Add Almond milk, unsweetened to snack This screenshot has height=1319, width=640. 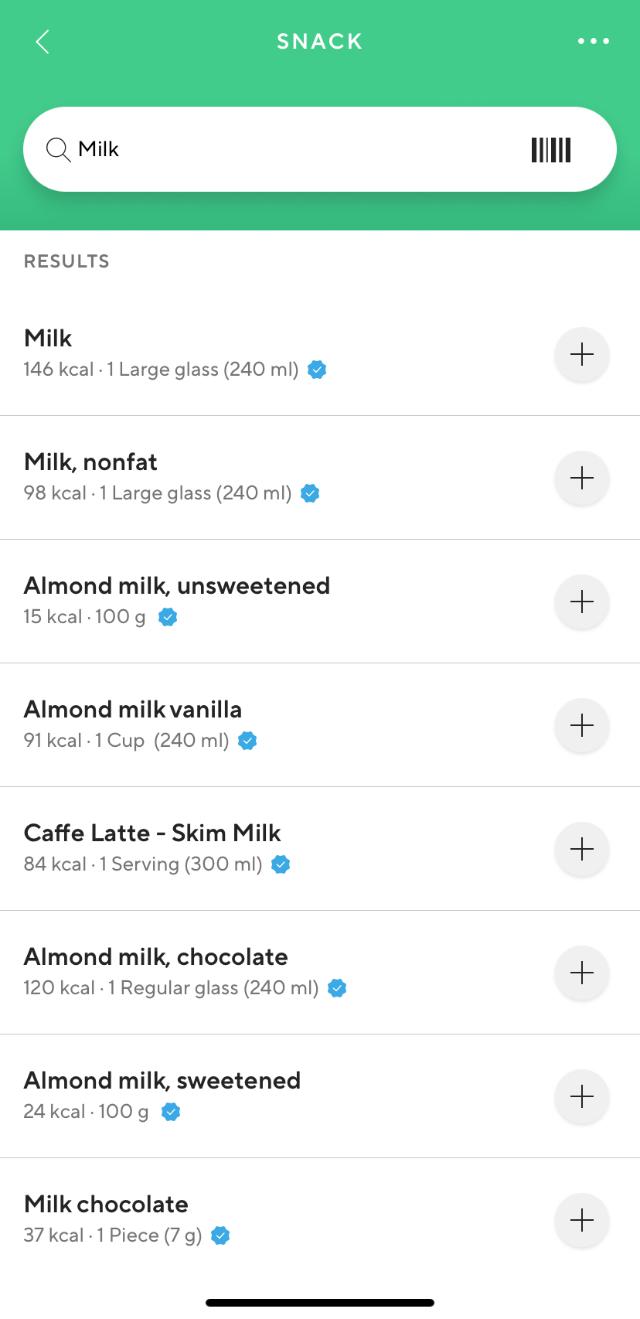[582, 601]
